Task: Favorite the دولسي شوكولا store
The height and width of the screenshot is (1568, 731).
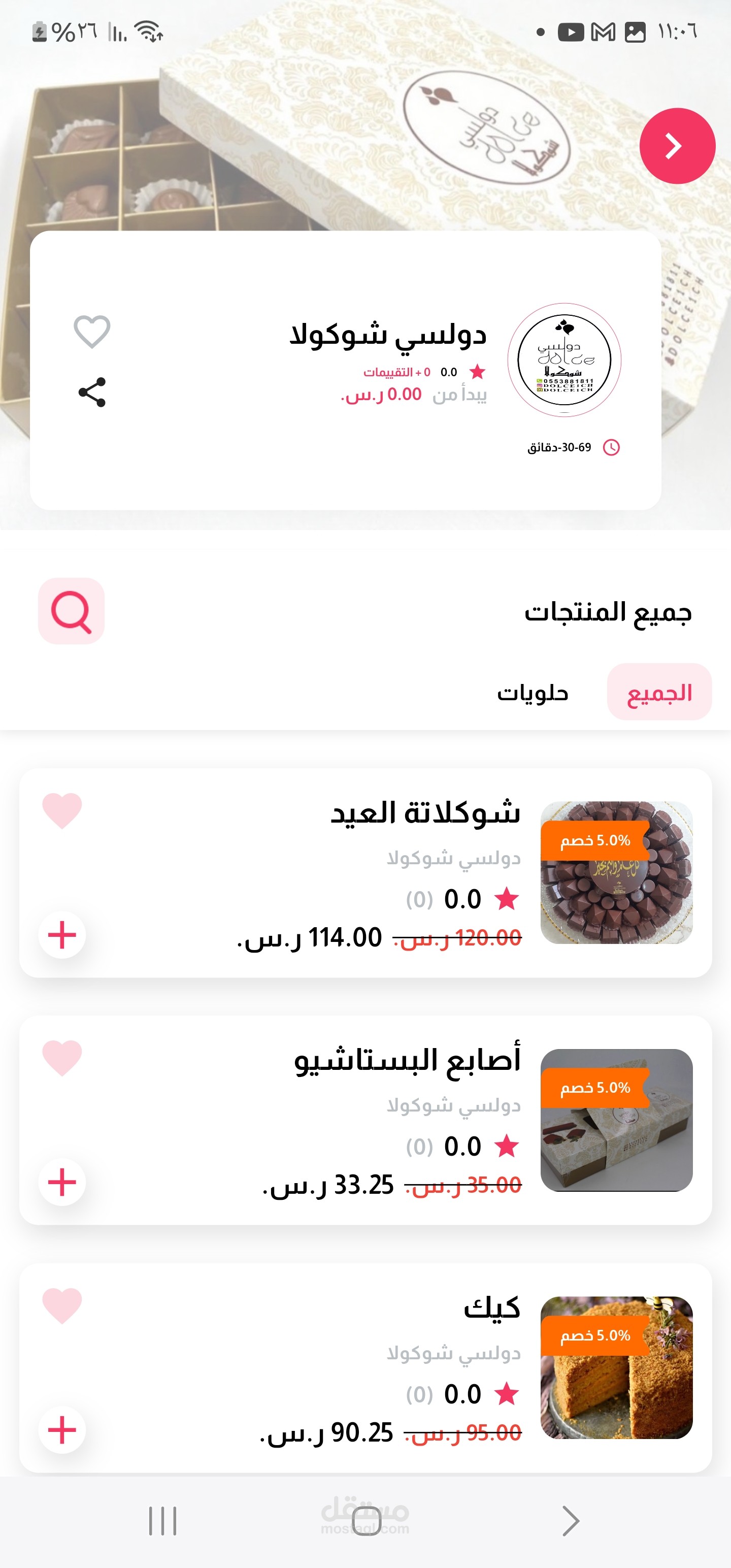Action: coord(92,332)
